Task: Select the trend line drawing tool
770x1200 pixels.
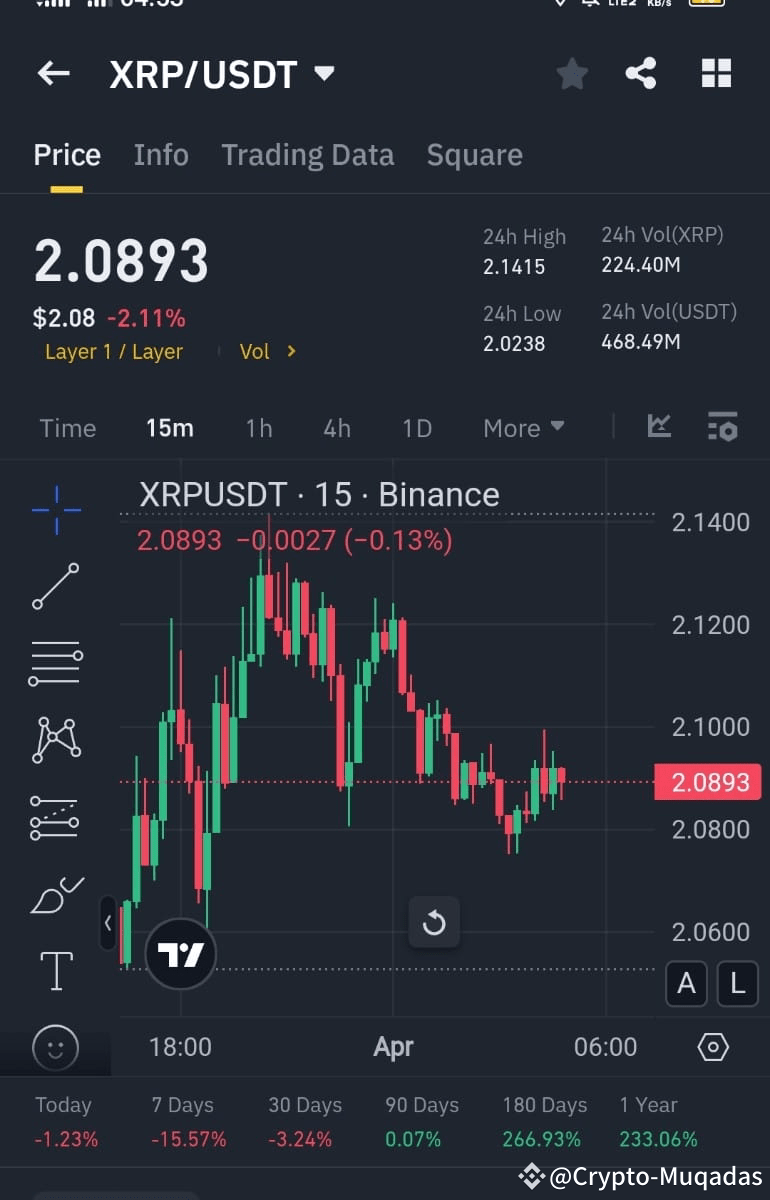Action: [55, 585]
